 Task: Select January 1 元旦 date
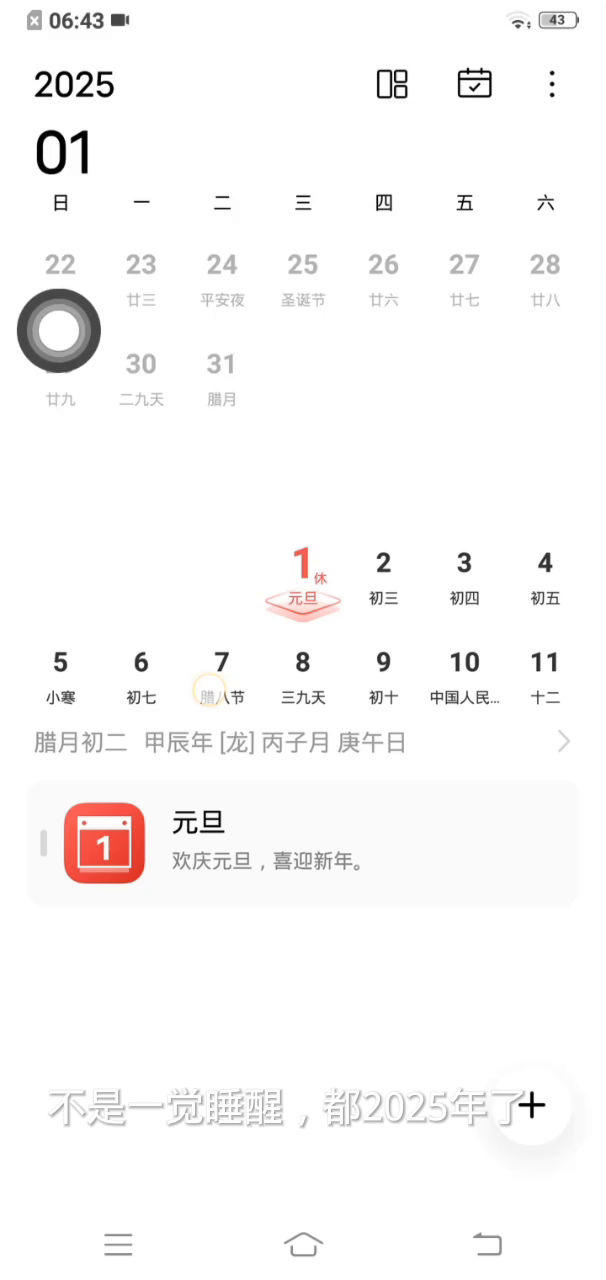click(x=302, y=578)
